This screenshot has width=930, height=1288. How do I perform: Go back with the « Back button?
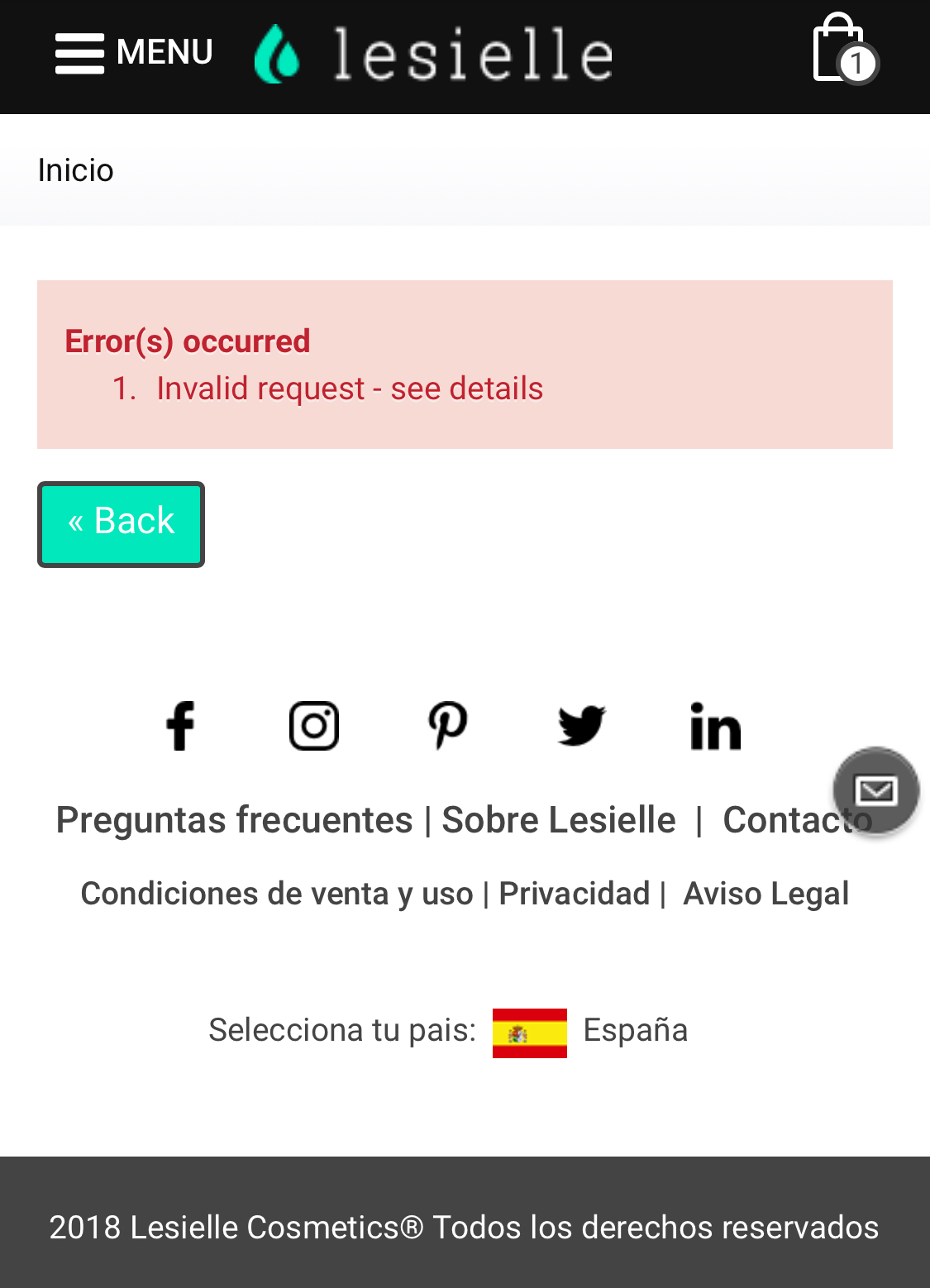pyautogui.click(x=121, y=524)
